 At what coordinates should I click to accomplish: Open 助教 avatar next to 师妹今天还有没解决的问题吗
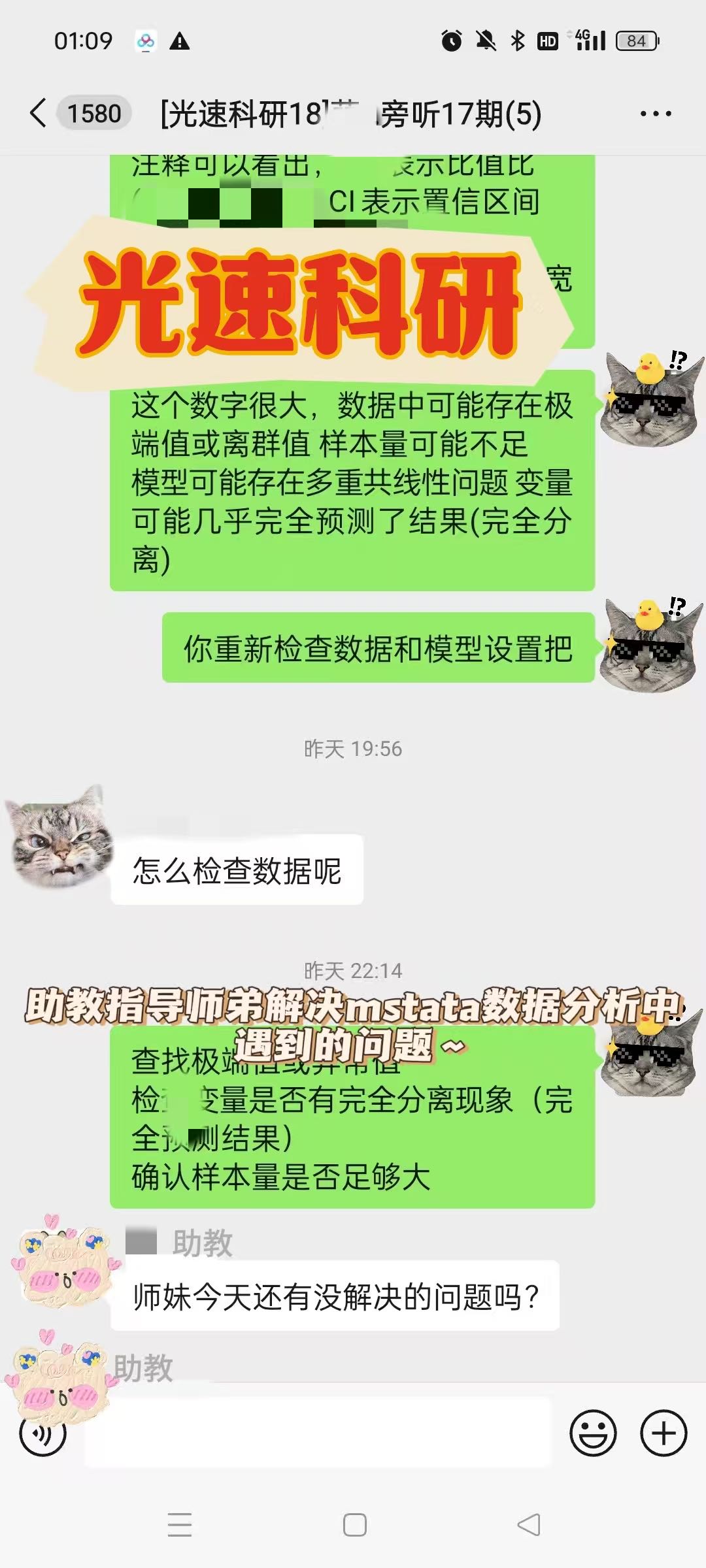pos(64,1265)
